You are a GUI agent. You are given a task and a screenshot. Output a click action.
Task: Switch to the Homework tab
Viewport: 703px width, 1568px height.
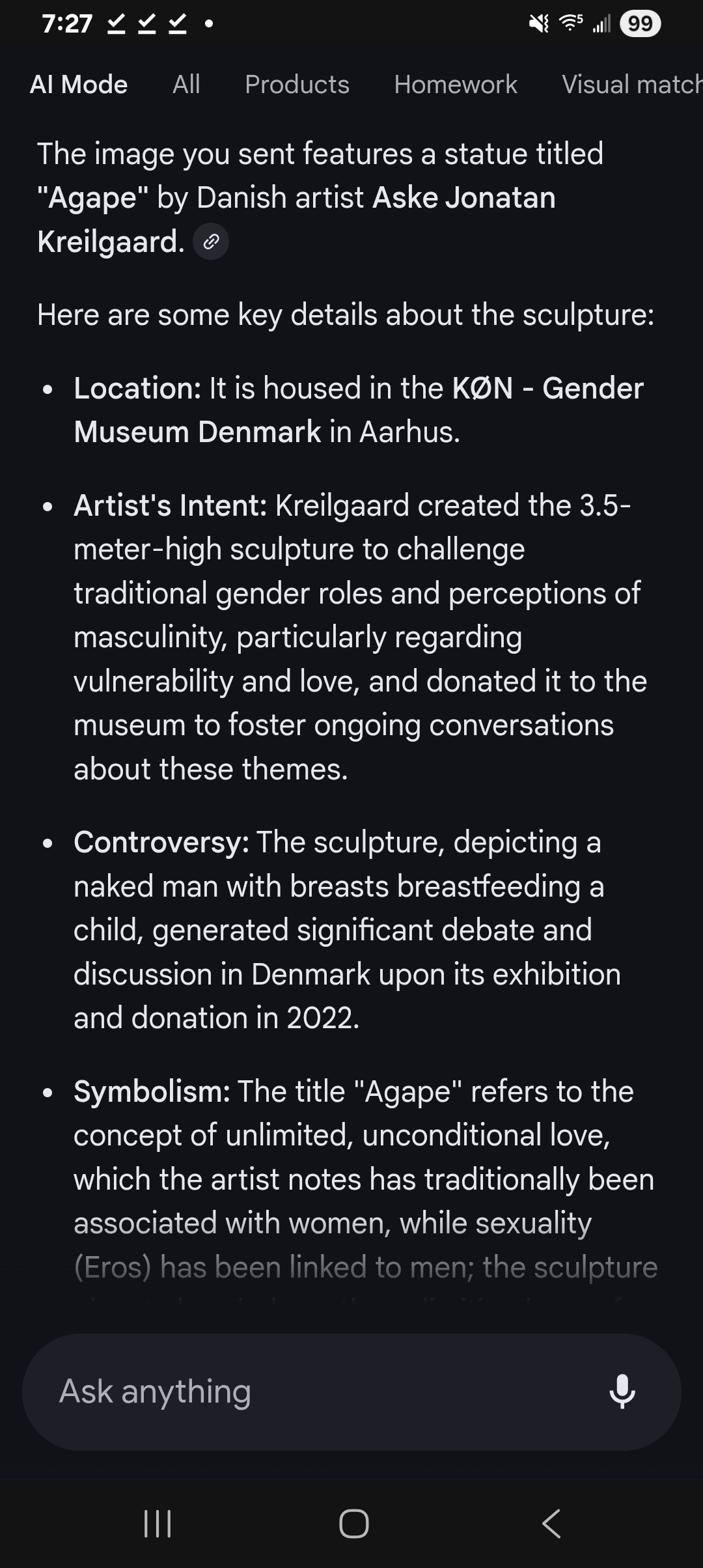(x=456, y=85)
